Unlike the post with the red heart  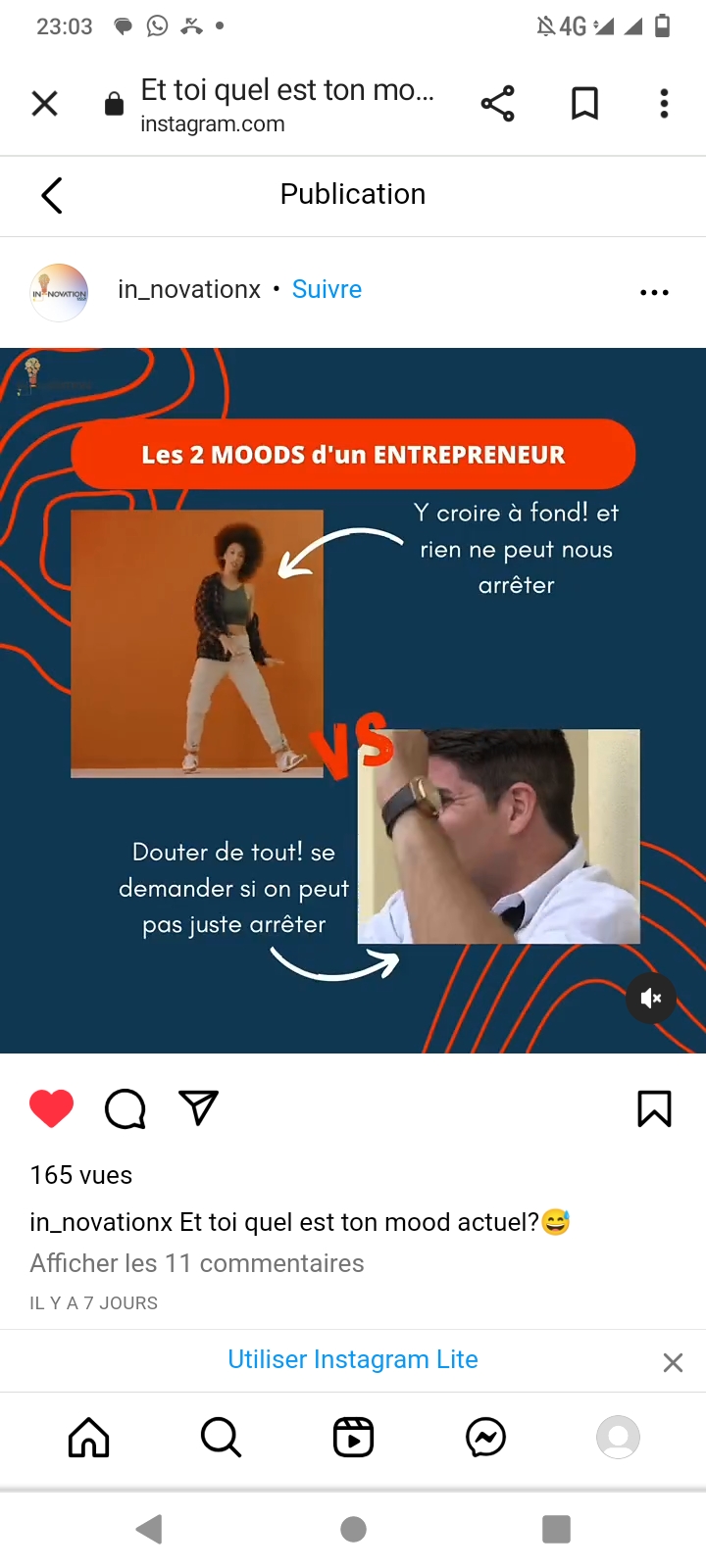tap(52, 1108)
